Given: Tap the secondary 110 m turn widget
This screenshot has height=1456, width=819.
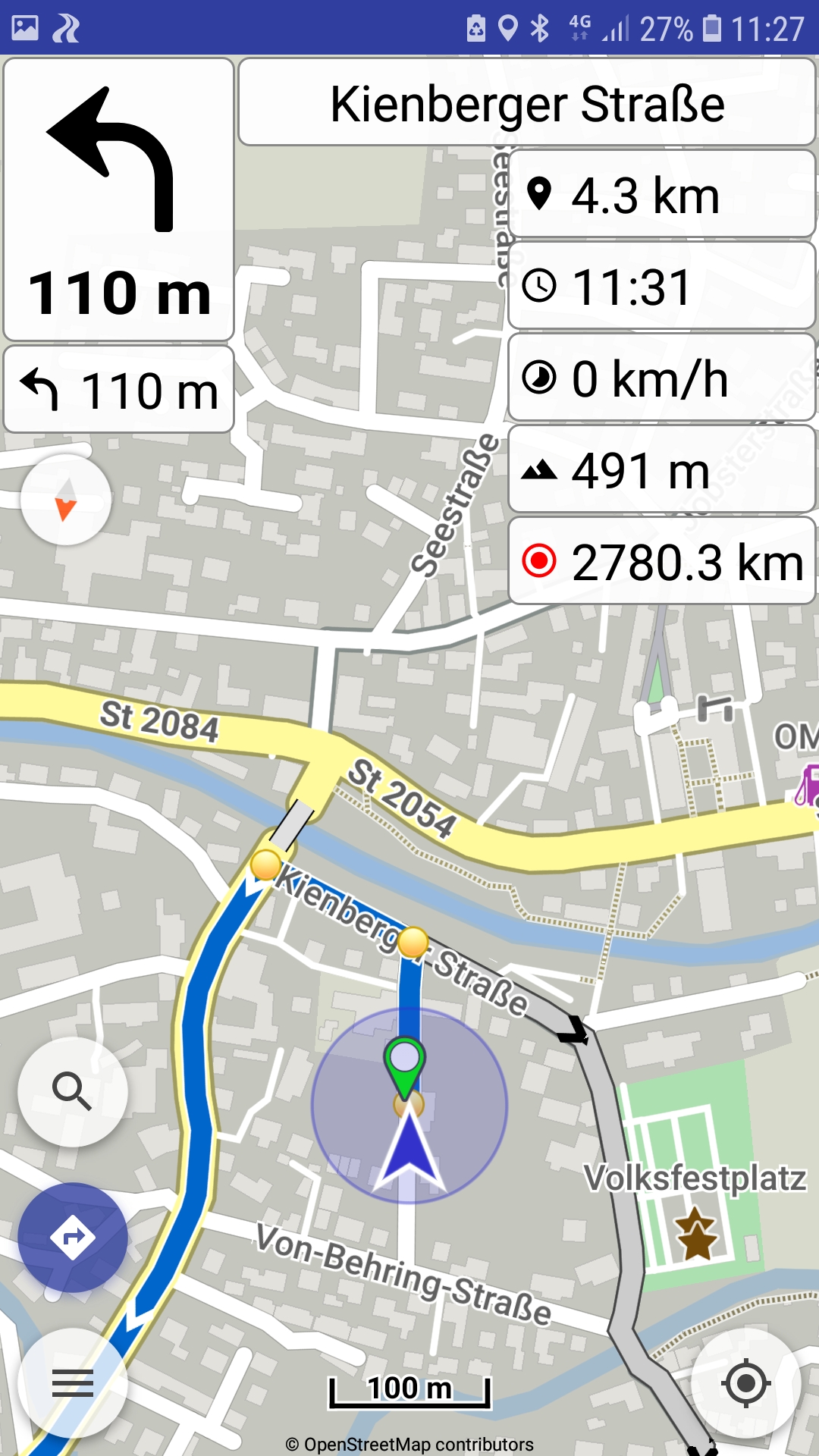Looking at the screenshot, I should 118,390.
